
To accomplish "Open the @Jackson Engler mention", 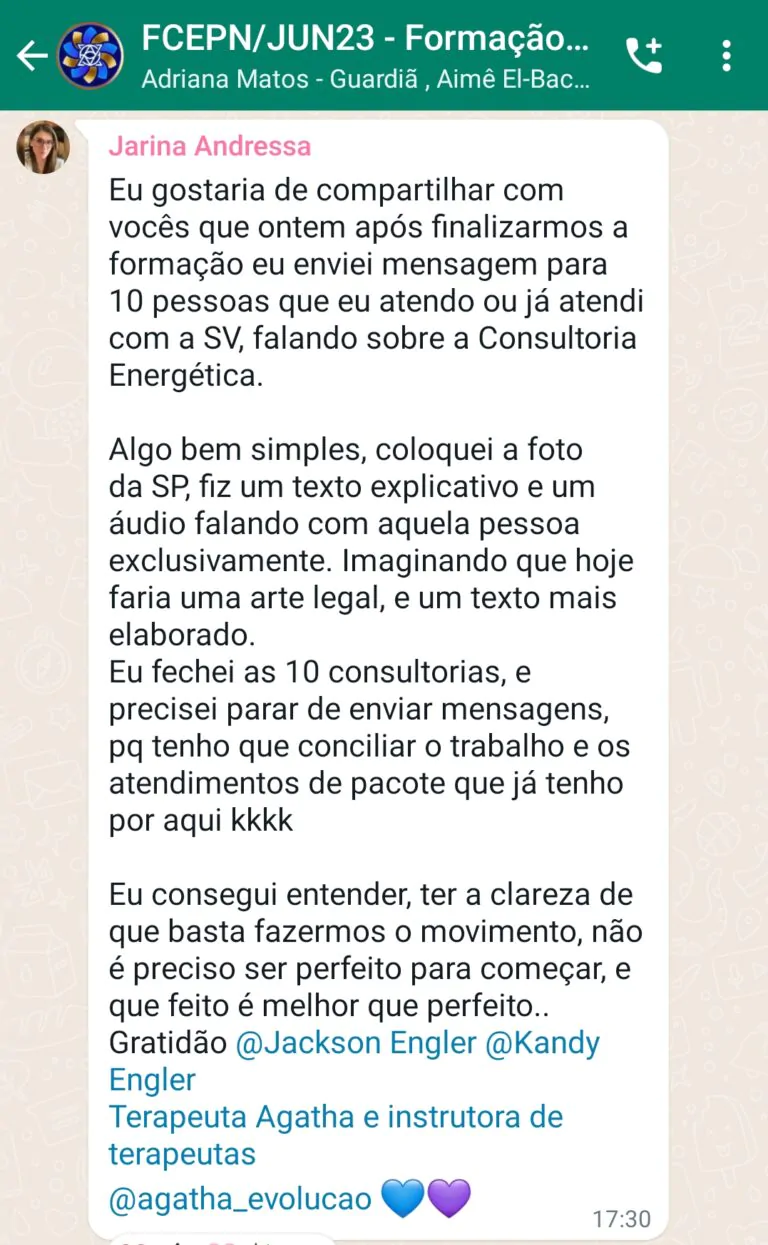I will coord(356,1043).
